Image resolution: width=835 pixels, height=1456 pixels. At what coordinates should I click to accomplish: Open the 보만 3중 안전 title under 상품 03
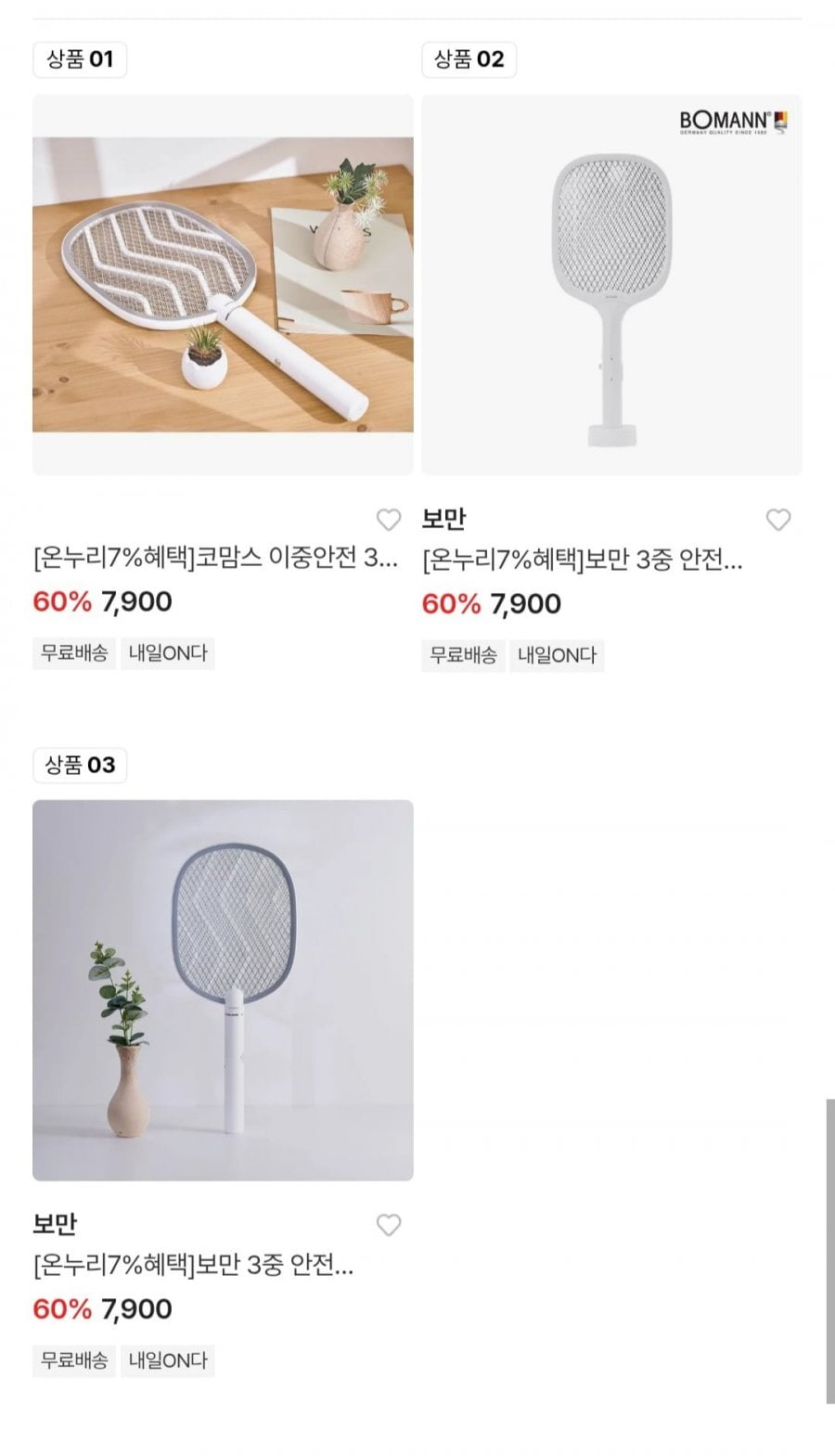193,1266
